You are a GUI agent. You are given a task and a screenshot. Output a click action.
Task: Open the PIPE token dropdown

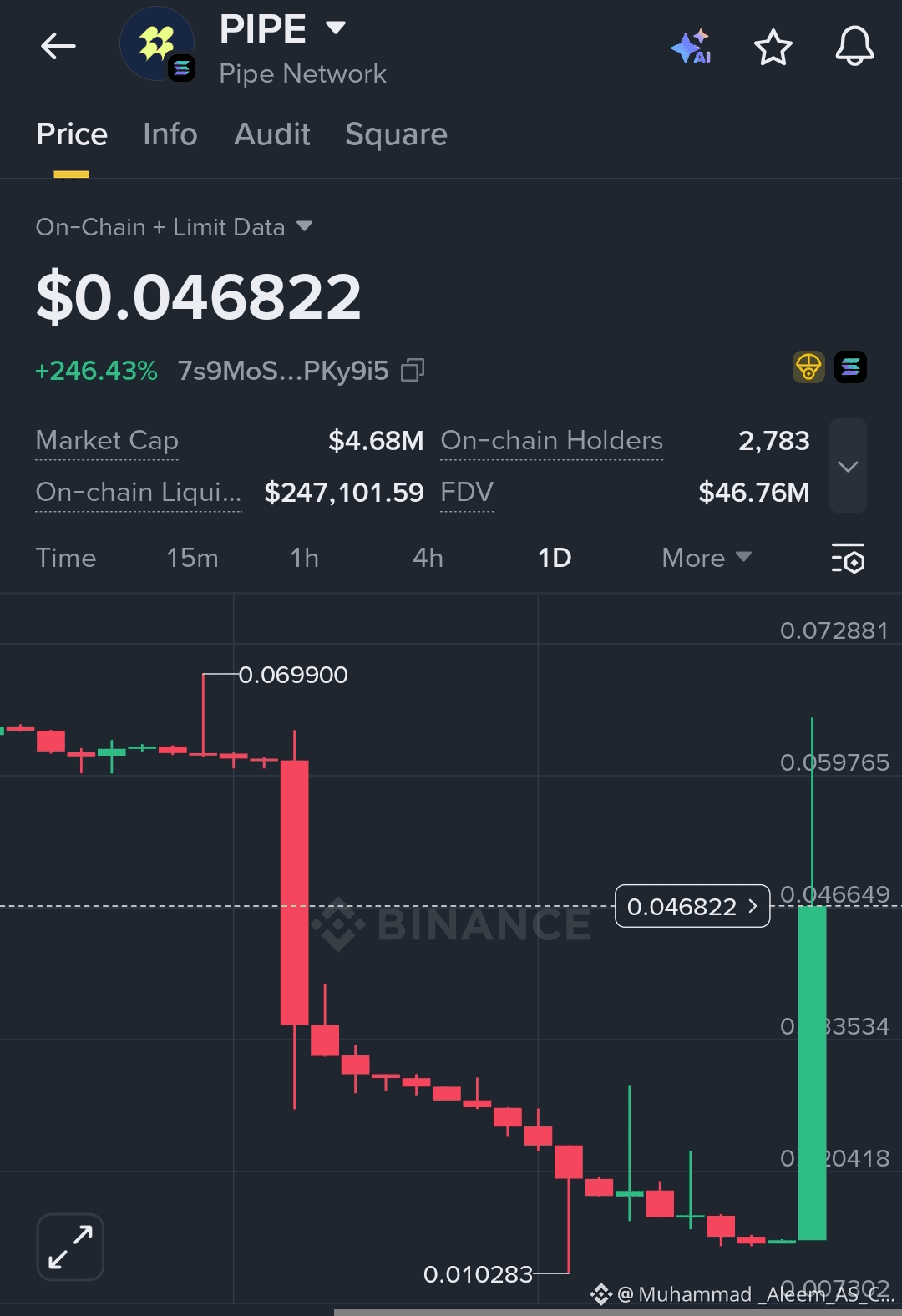pyautogui.click(x=335, y=28)
